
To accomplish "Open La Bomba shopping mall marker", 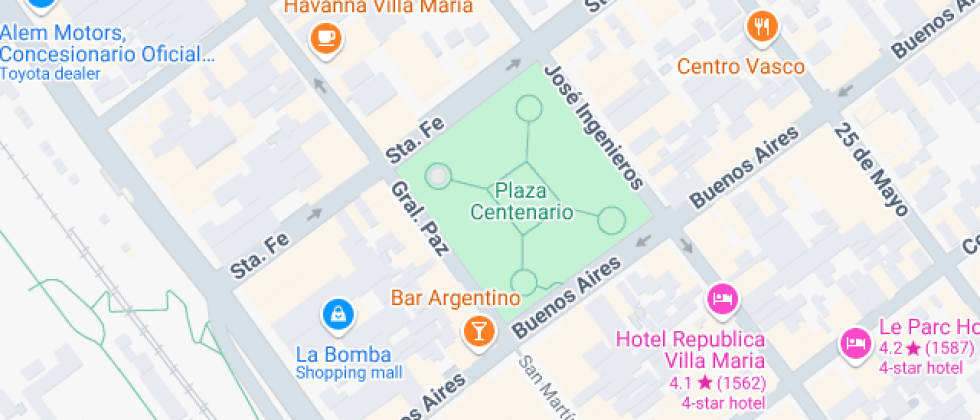I will pyautogui.click(x=338, y=315).
